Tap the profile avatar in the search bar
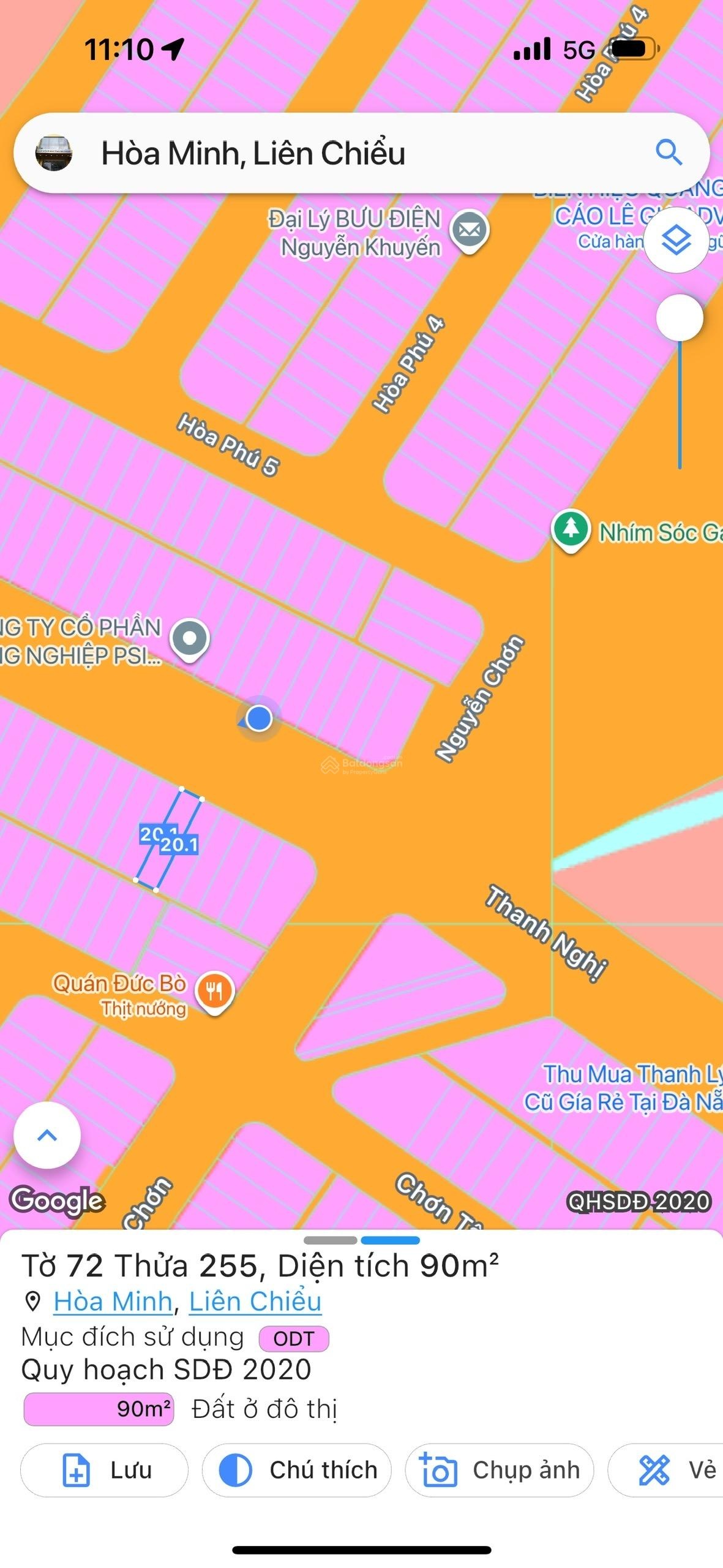The image size is (723, 1568). [54, 153]
